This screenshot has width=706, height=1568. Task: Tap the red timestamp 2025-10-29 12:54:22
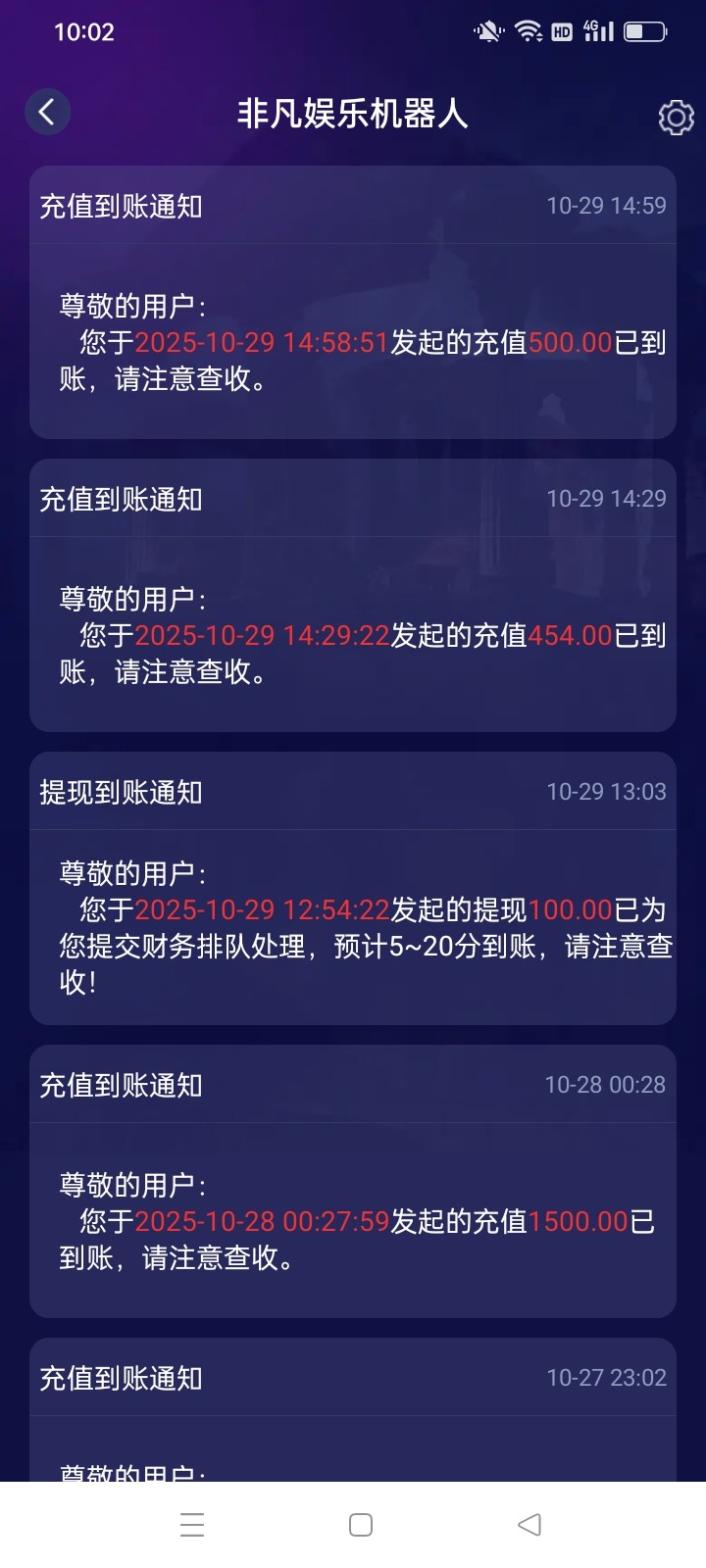pyautogui.click(x=263, y=909)
